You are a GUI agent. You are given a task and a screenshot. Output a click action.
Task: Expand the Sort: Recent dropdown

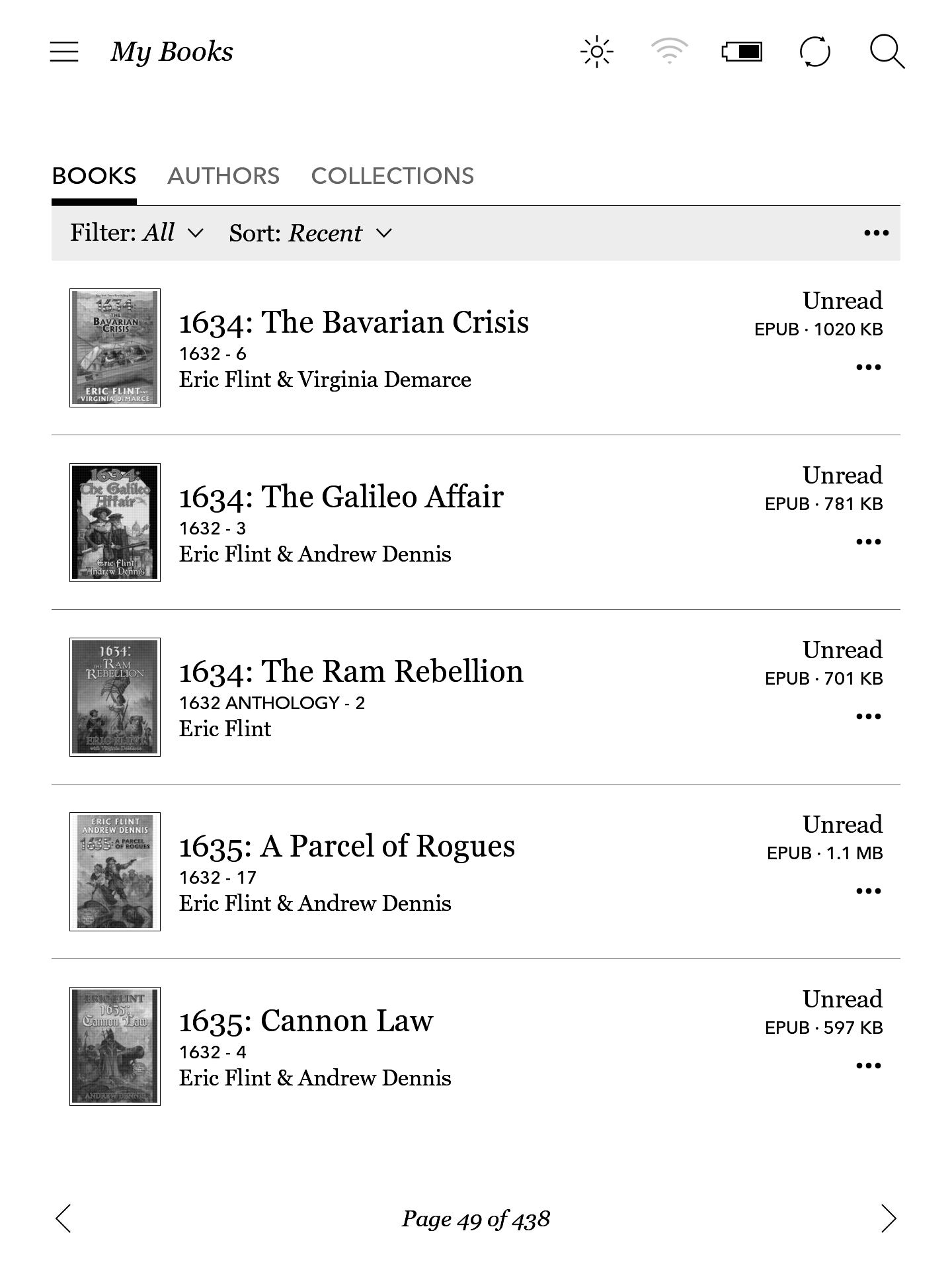(310, 233)
